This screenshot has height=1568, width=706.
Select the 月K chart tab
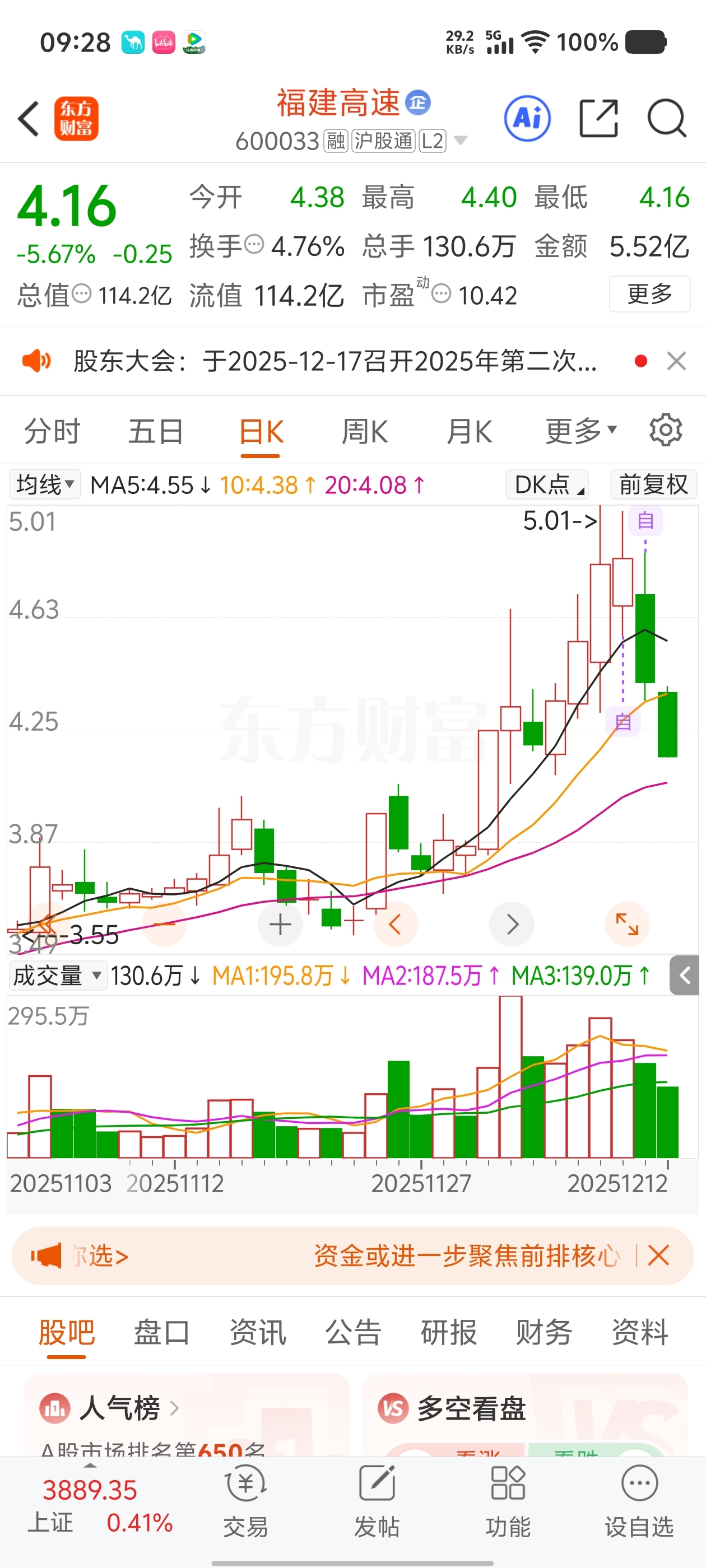click(x=468, y=432)
